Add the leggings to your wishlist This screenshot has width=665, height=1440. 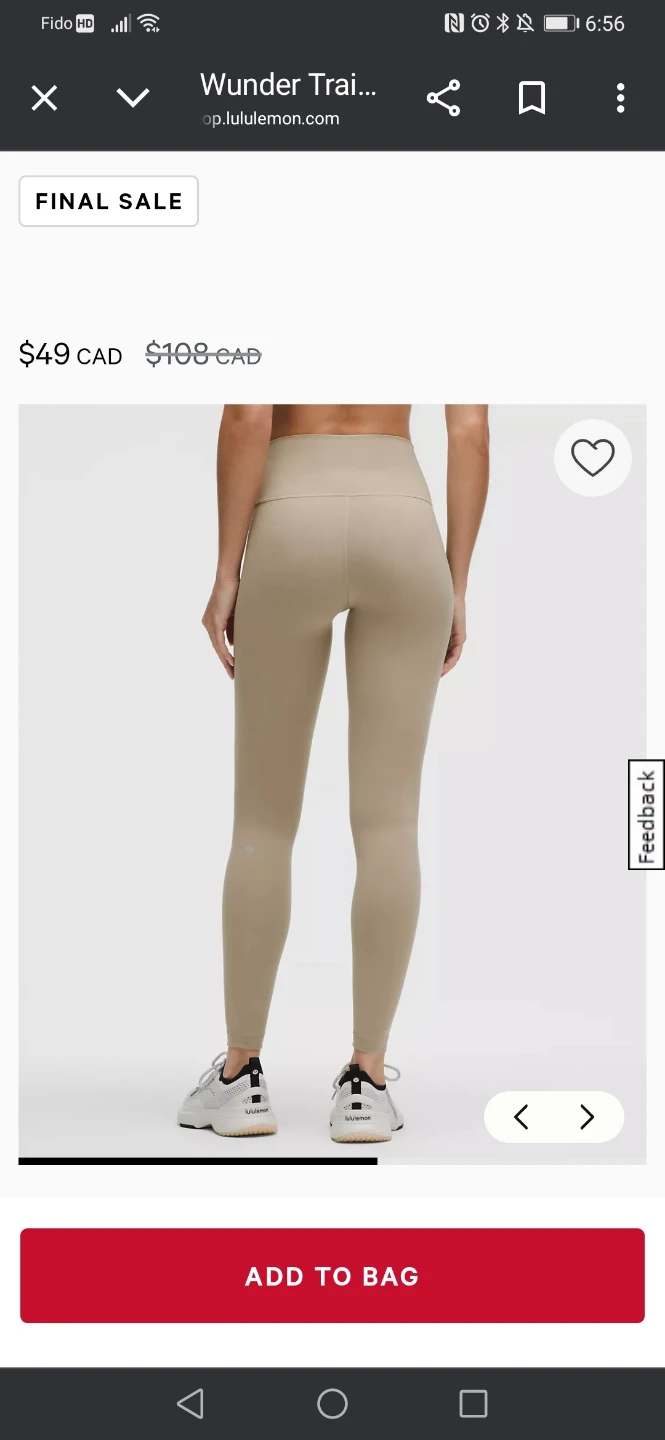click(x=592, y=458)
